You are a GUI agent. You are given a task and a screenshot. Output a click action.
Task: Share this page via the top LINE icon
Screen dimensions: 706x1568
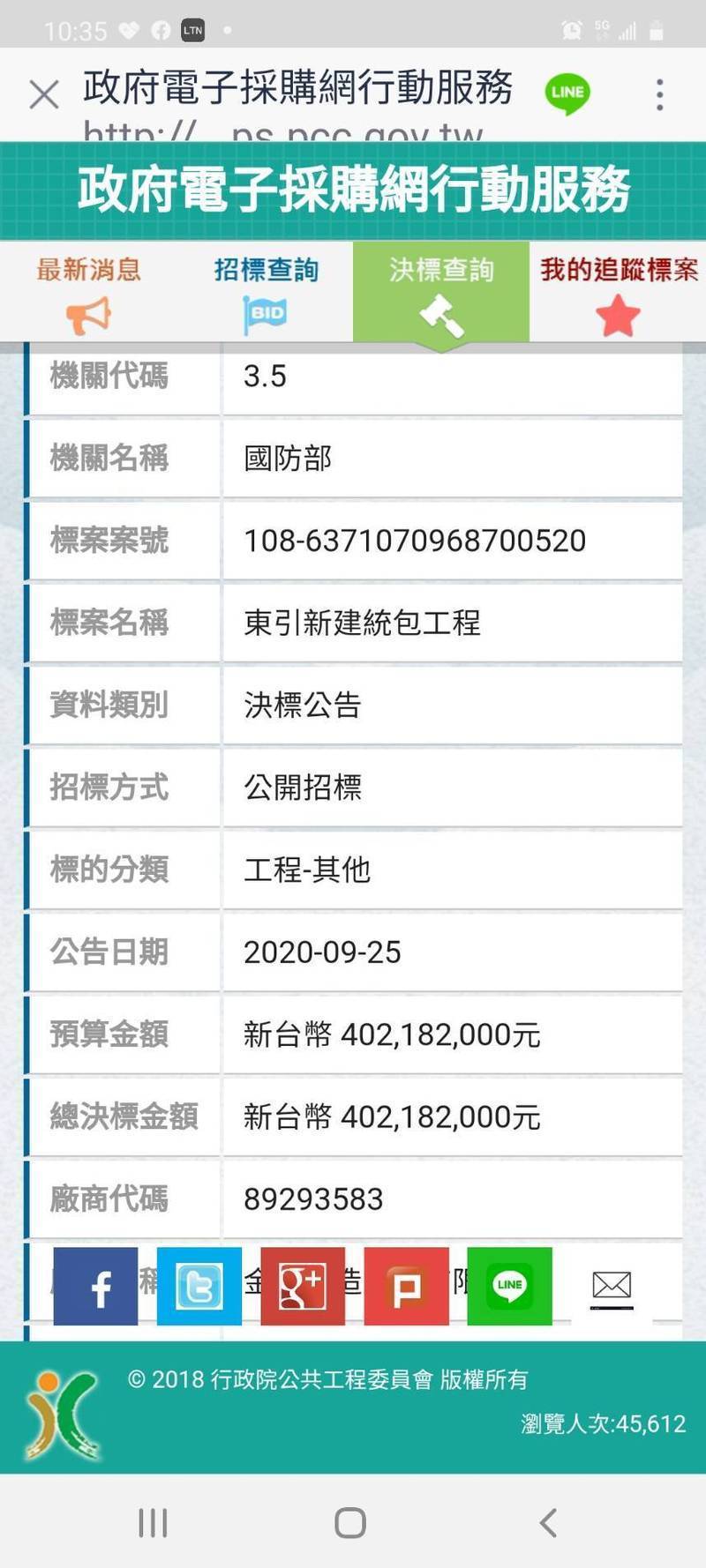click(567, 93)
